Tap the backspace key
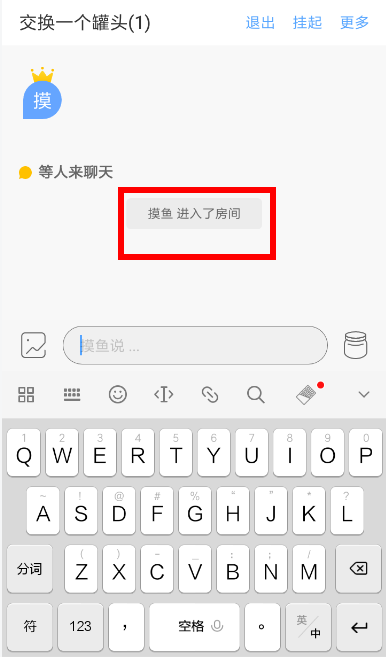 tap(358, 569)
